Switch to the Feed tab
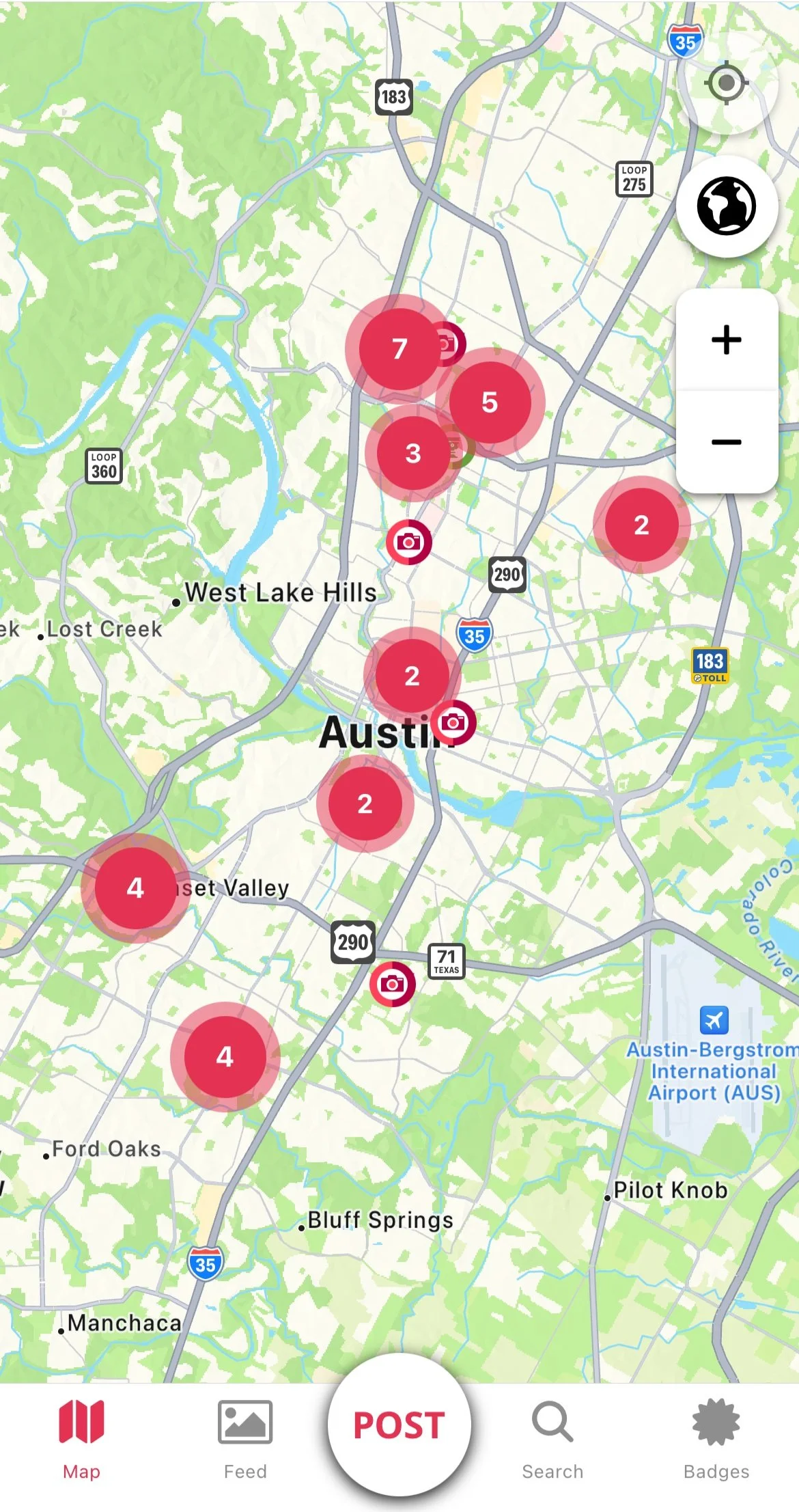This screenshot has width=799, height=1512. pos(245,1438)
